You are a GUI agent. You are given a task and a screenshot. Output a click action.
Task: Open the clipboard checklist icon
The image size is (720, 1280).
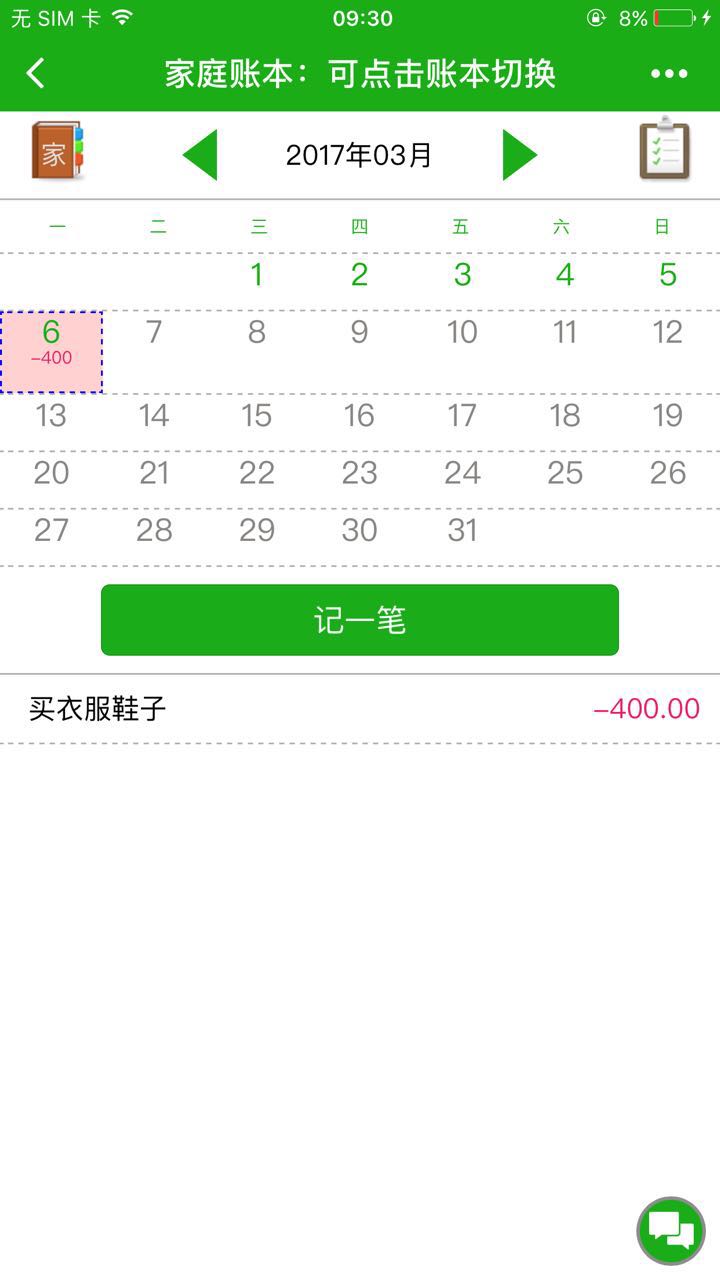point(664,150)
